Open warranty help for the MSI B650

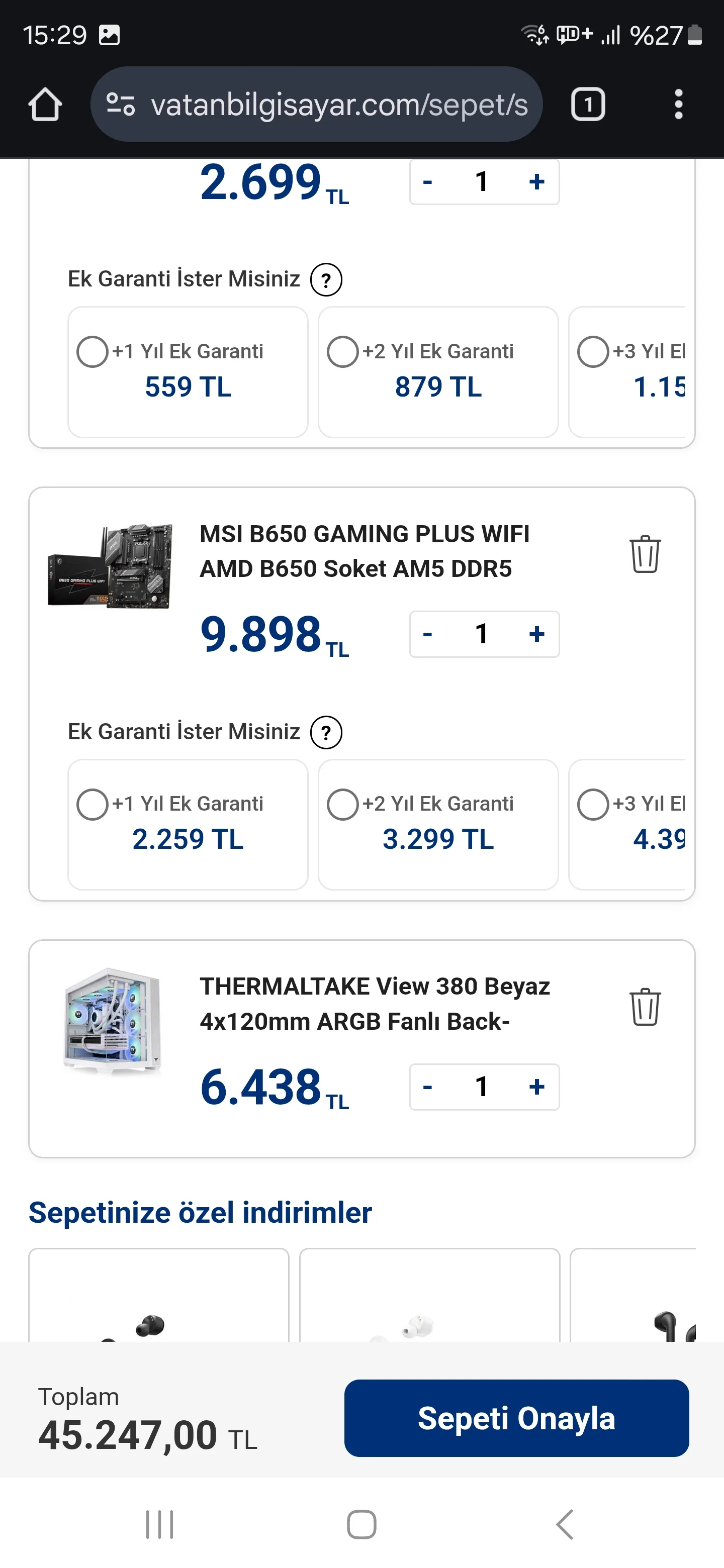(x=326, y=732)
